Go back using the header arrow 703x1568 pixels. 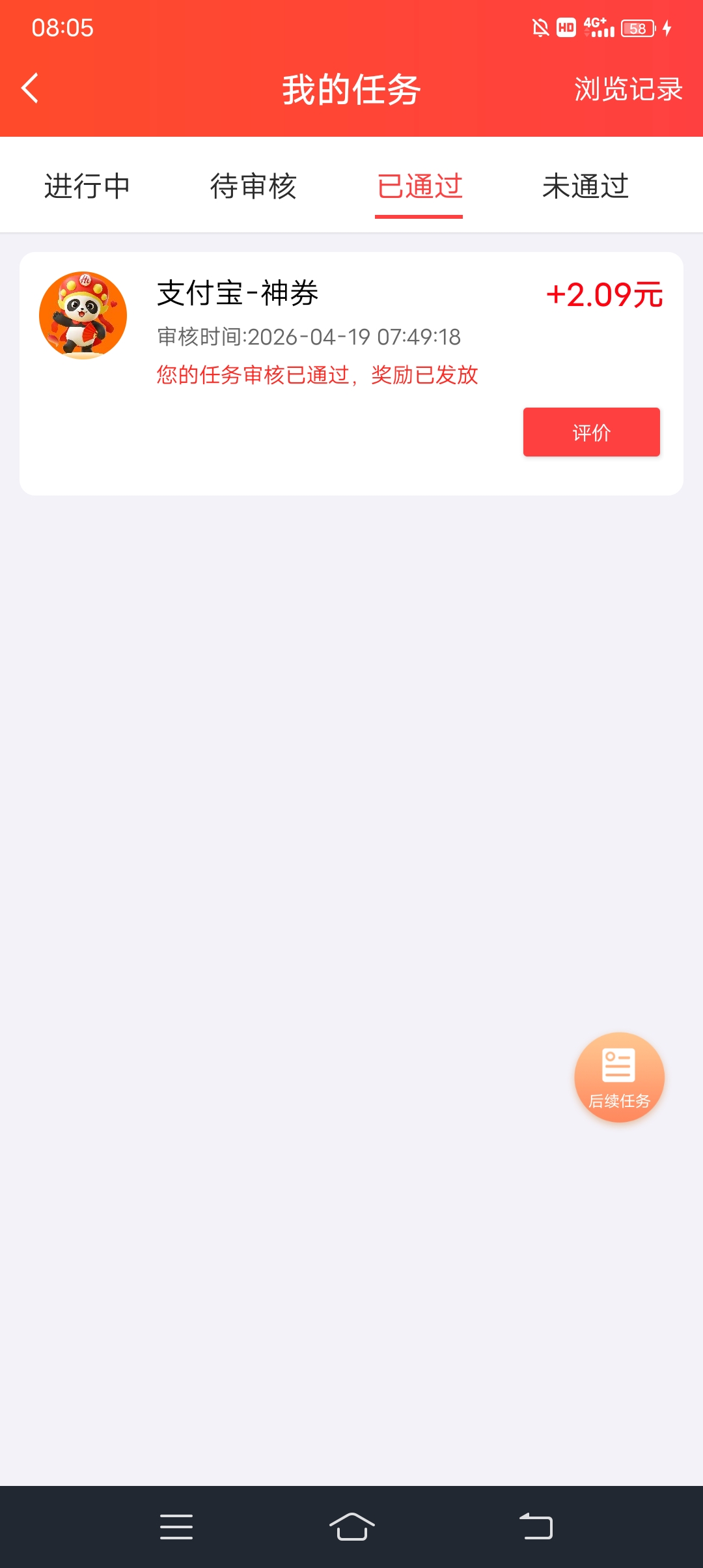click(30, 88)
